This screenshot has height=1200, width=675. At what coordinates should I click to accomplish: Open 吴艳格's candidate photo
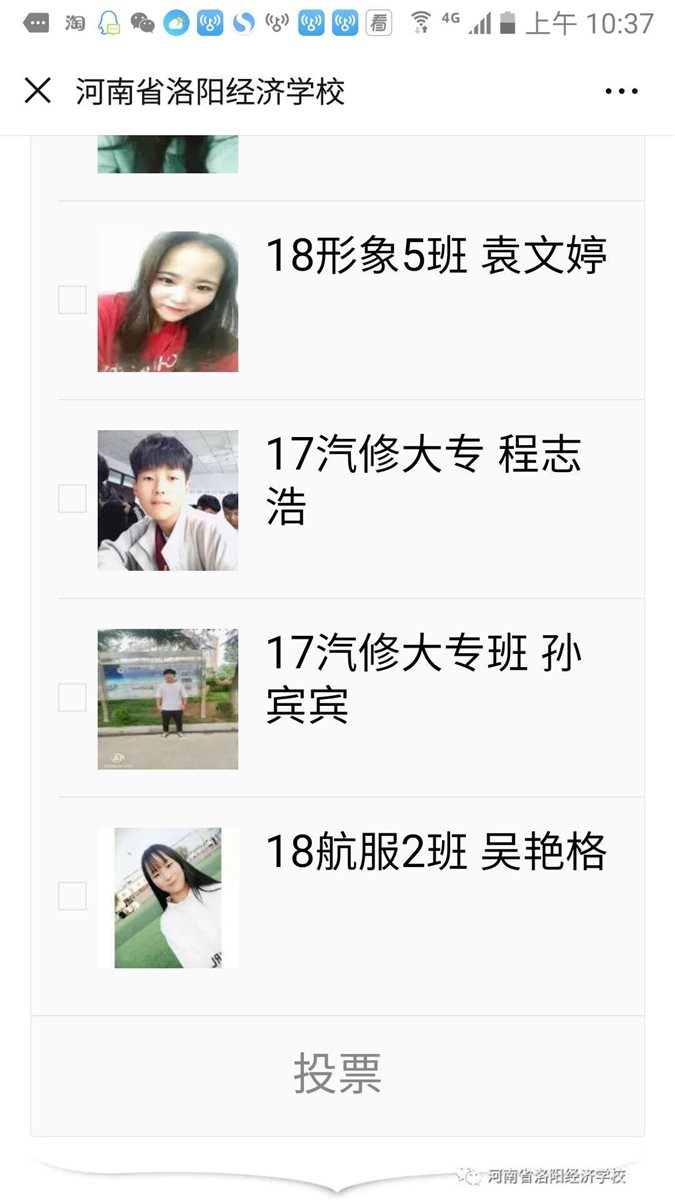point(167,898)
